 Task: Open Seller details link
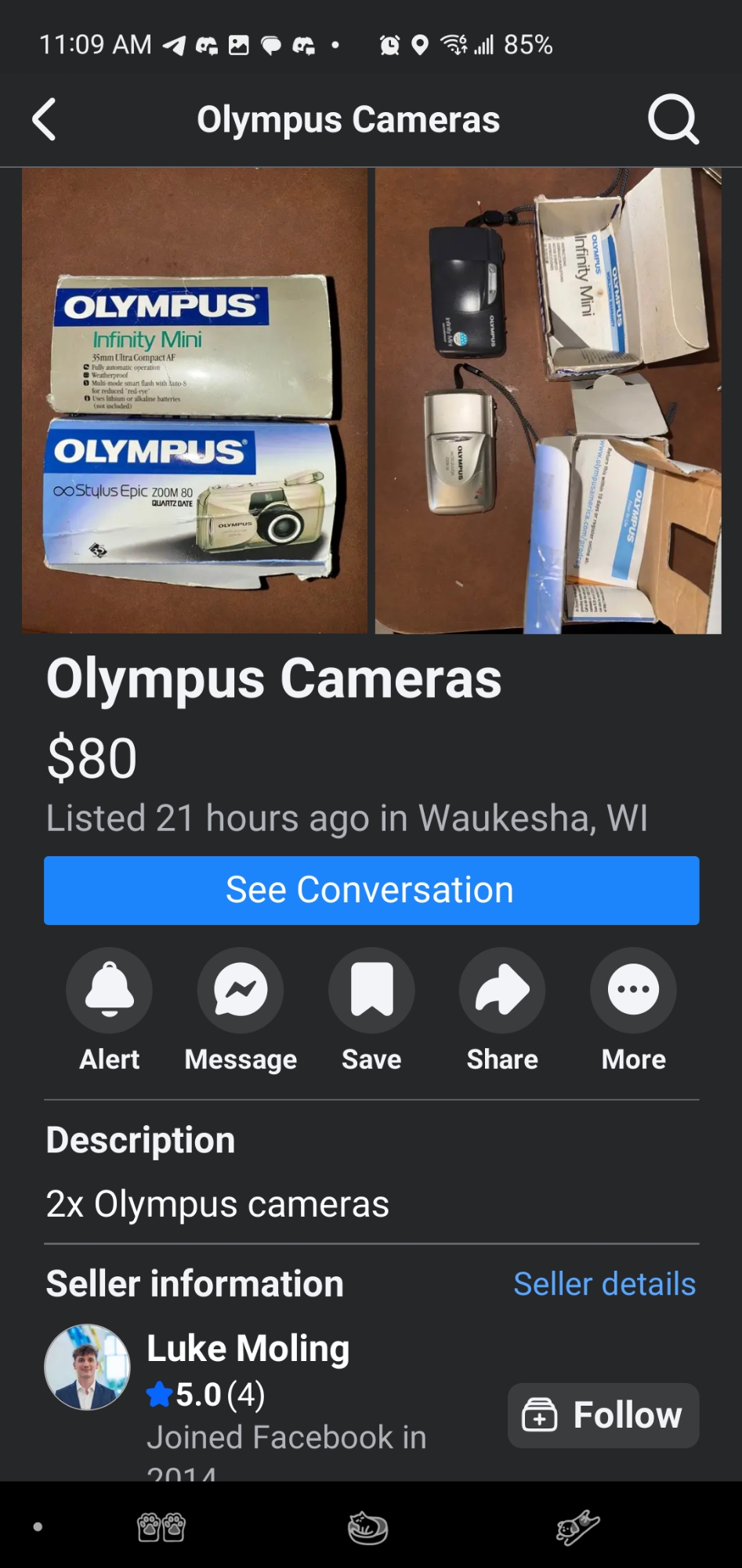[x=604, y=1284]
